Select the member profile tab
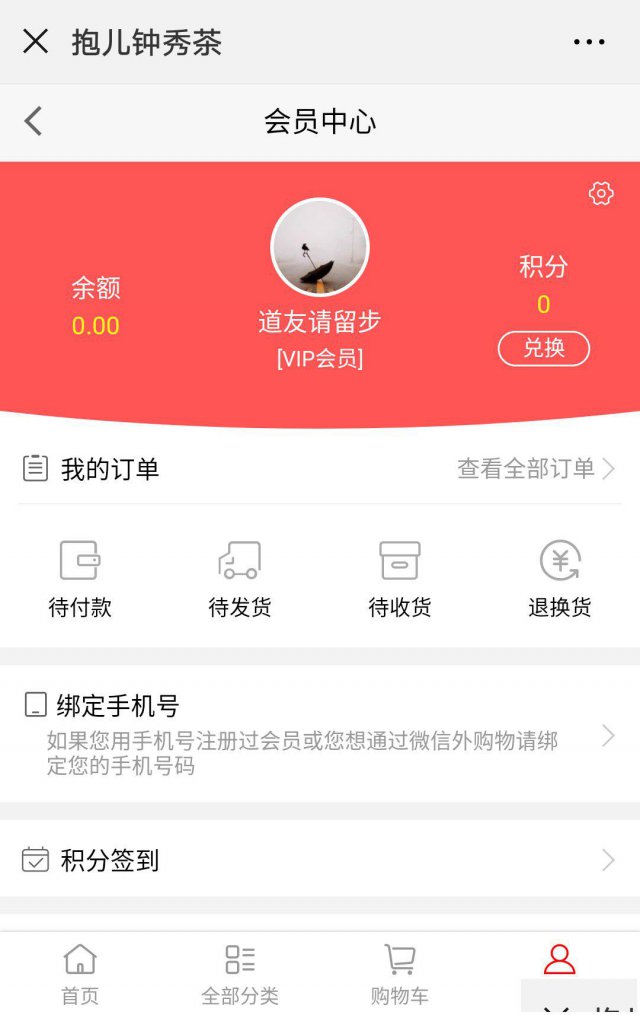Image resolution: width=640 pixels, height=1015 pixels. 559,960
